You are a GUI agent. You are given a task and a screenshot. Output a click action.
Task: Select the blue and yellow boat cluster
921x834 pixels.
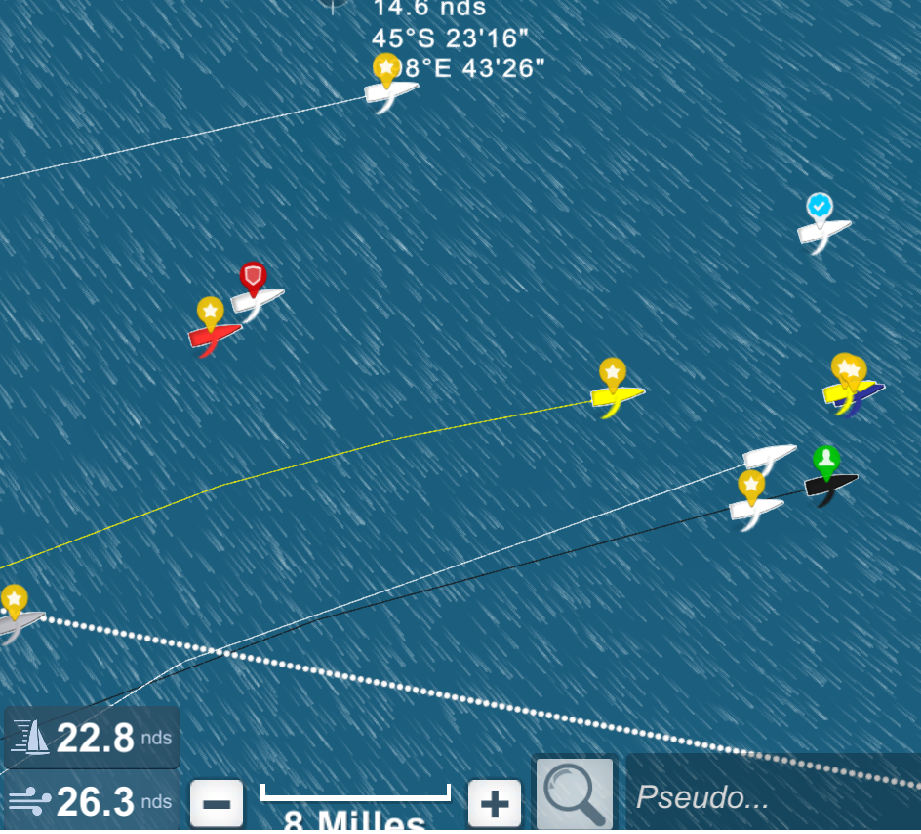coord(852,392)
